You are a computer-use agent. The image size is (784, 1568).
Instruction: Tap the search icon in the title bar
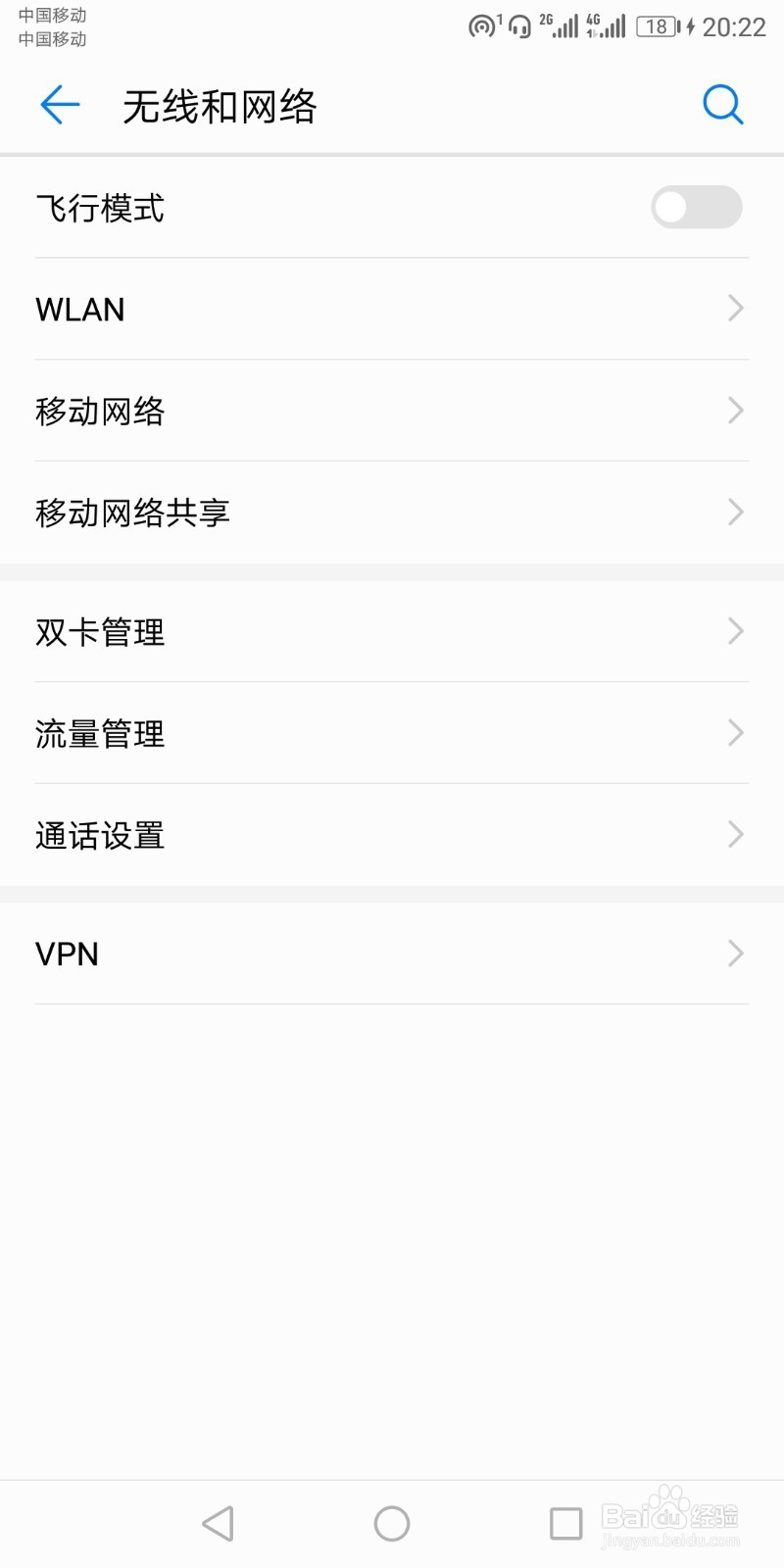click(x=722, y=105)
